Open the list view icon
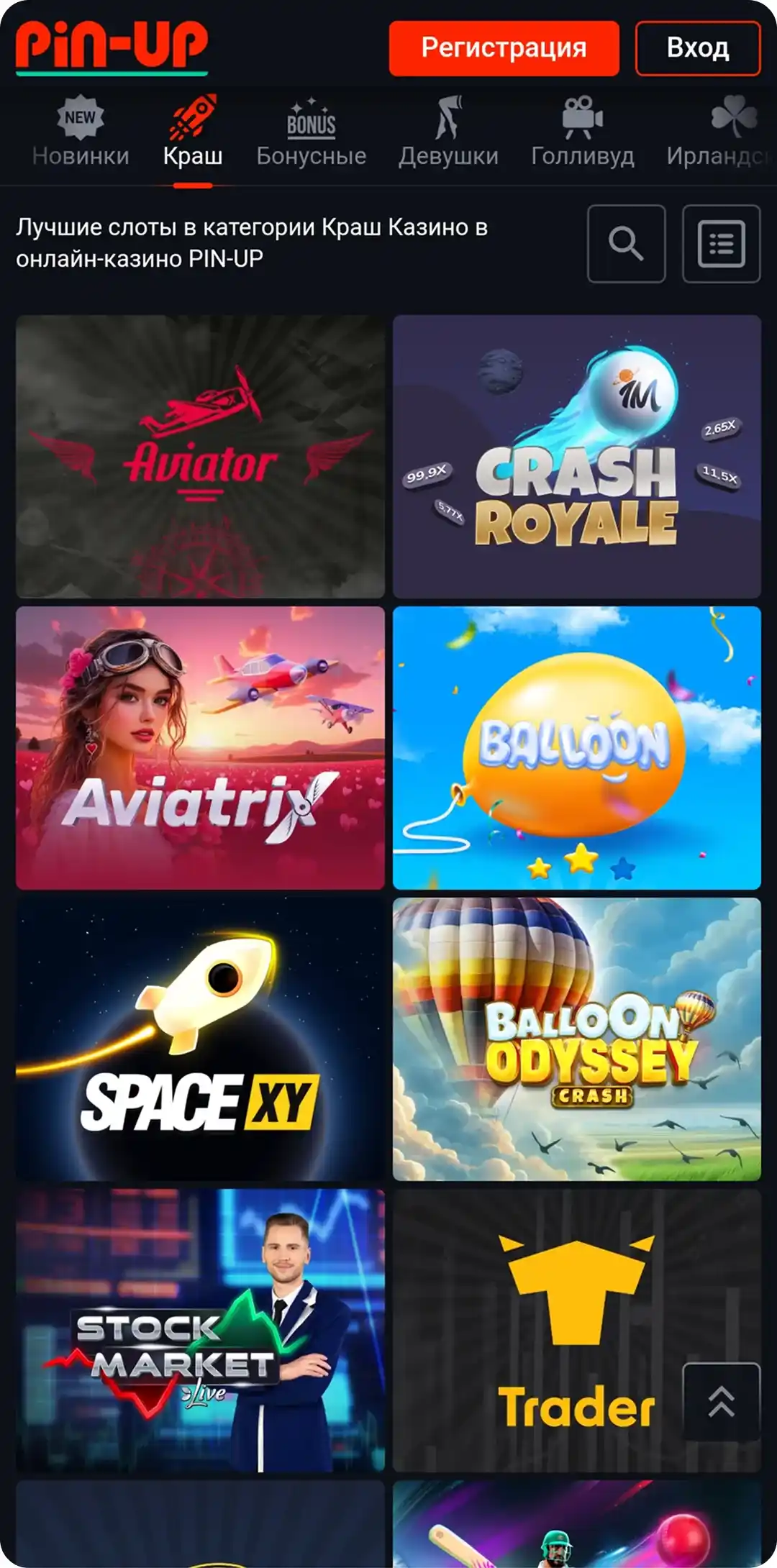 click(721, 244)
